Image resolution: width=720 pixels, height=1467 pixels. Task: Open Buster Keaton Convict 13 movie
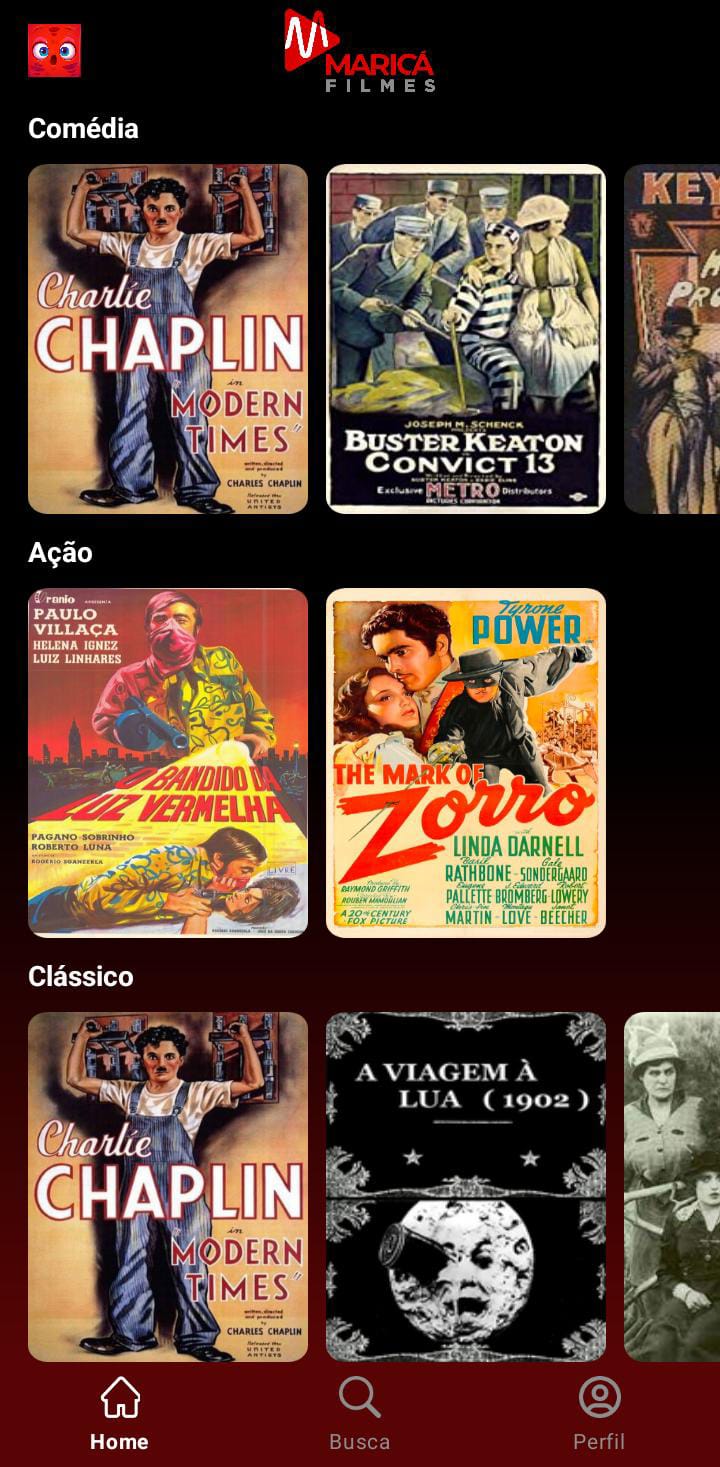pyautogui.click(x=466, y=339)
